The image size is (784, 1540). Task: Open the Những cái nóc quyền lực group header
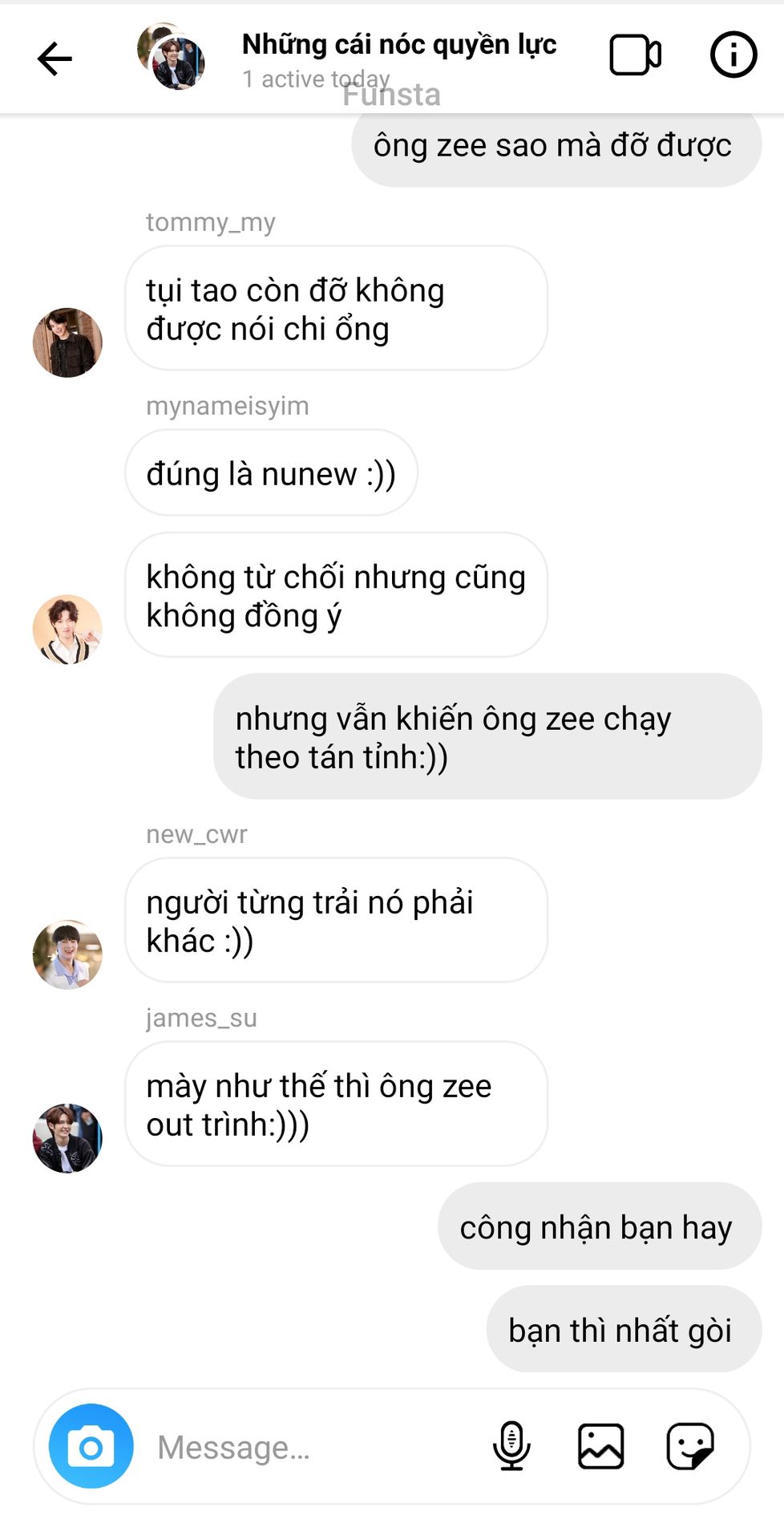tap(398, 45)
